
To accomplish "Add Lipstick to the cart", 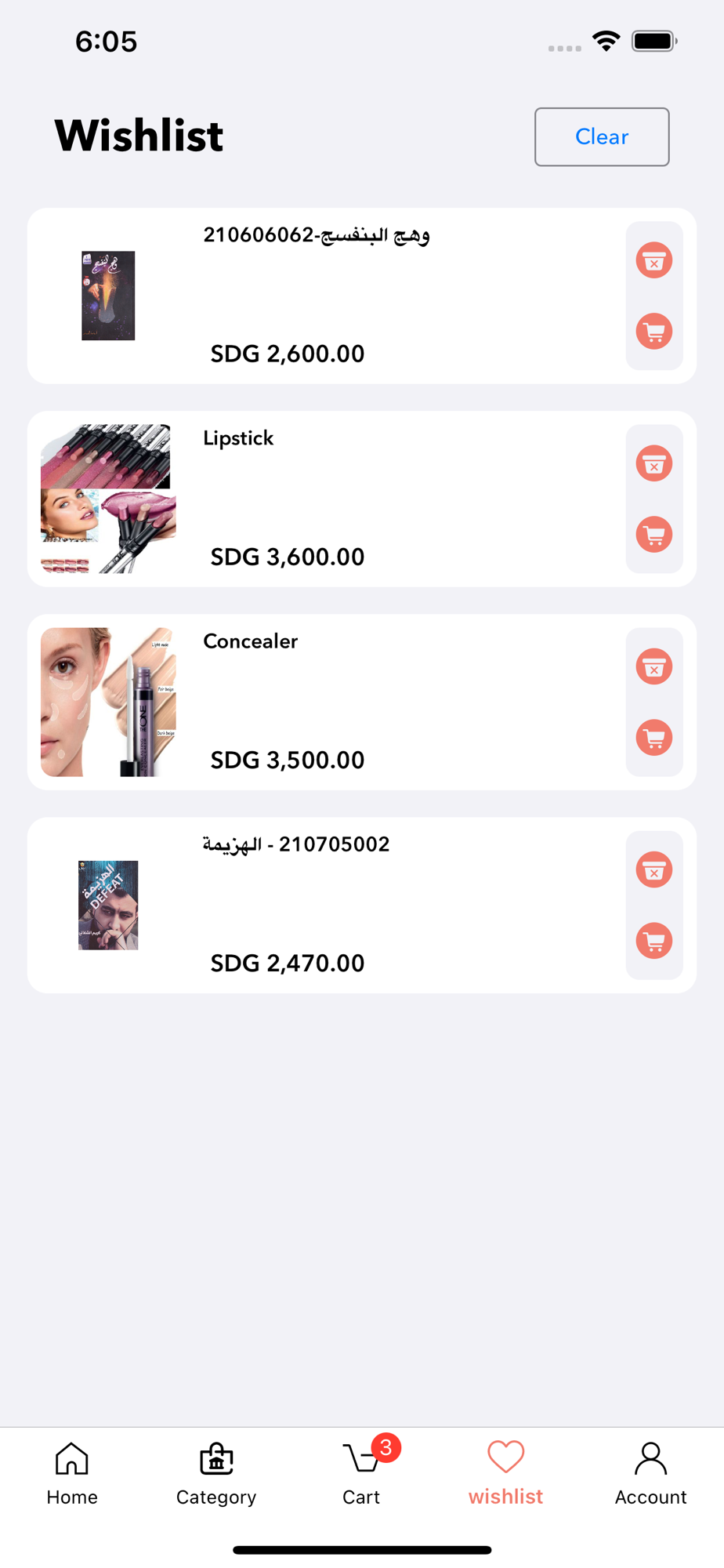I will (x=654, y=535).
